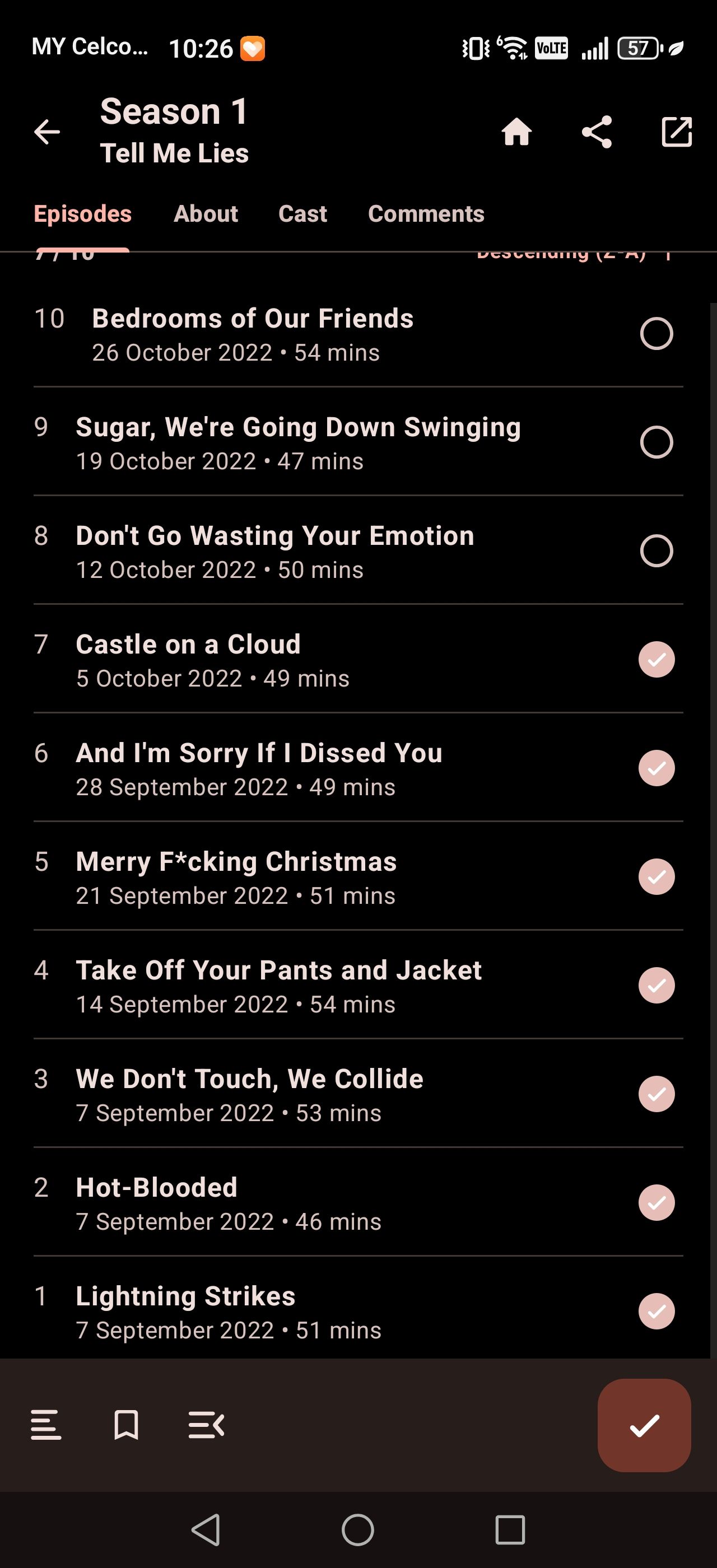Switch to the Cast tab
The image size is (717, 1568).
tap(302, 214)
